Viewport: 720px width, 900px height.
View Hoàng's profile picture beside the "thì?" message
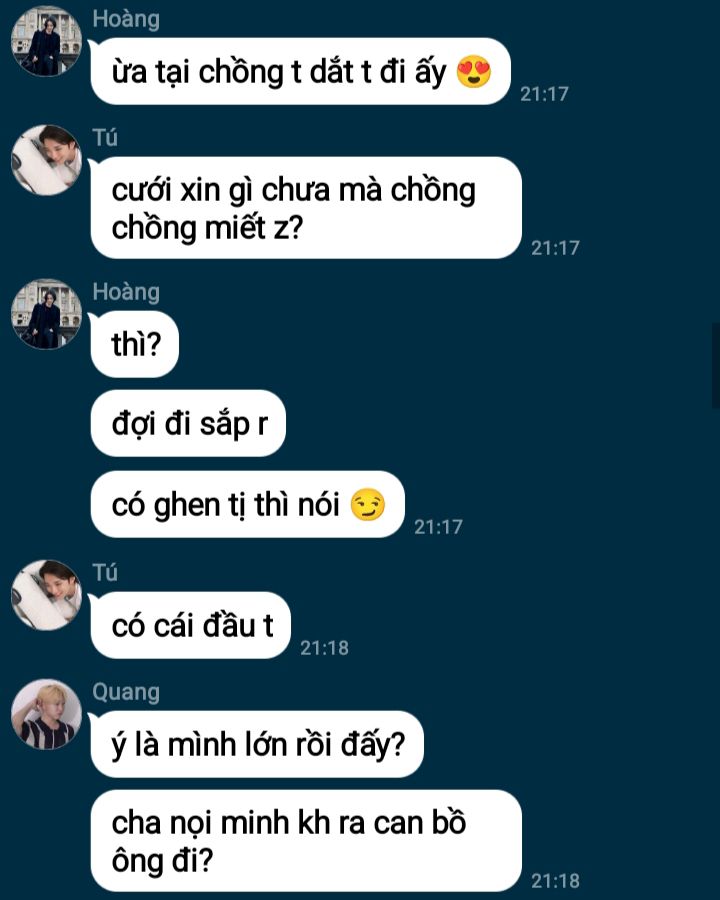coord(45,314)
